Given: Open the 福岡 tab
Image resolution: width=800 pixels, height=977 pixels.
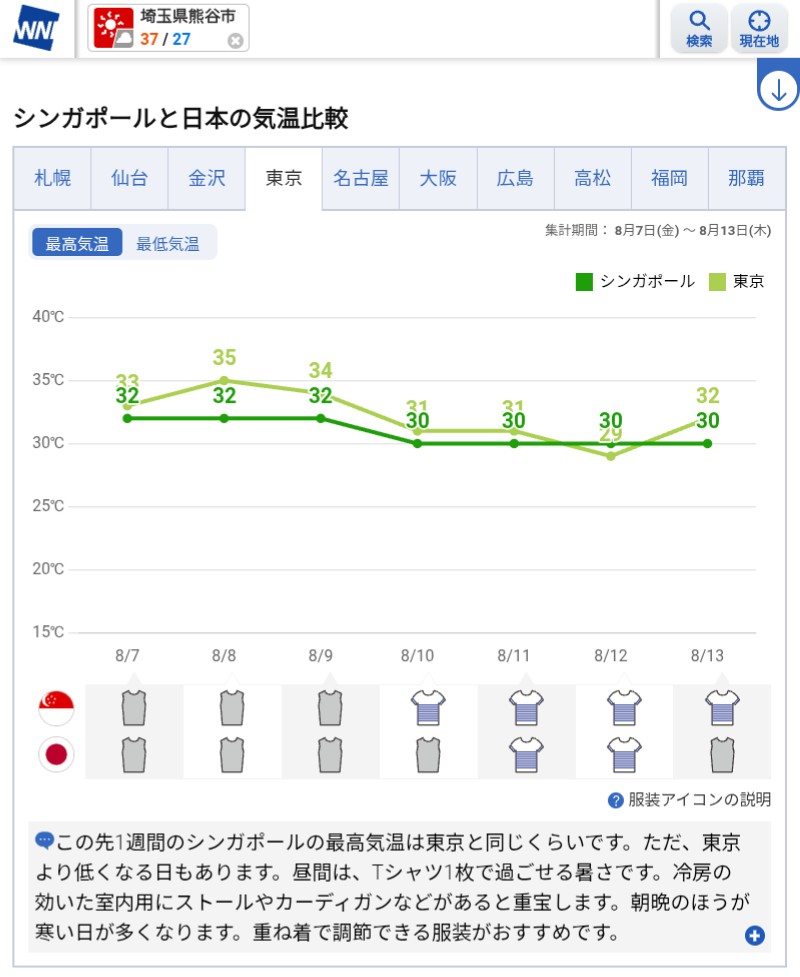Looking at the screenshot, I should tap(670, 178).
